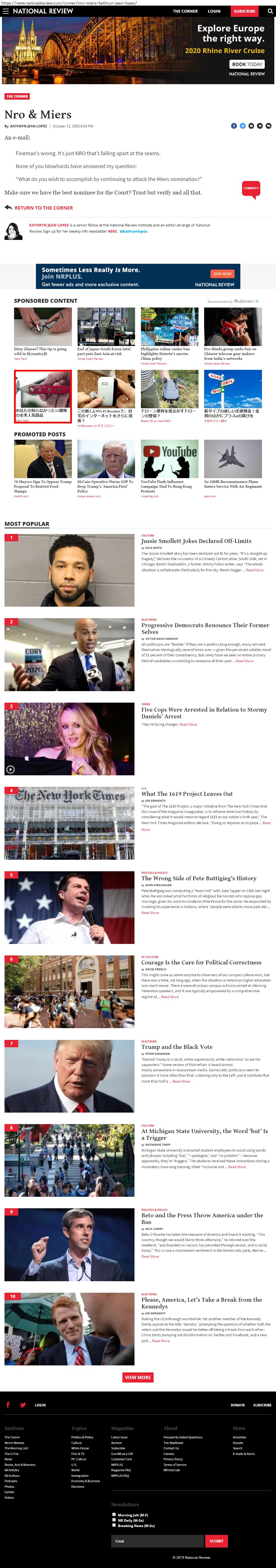
Task: Open the Donate link in footer bar
Action: 238,1405
